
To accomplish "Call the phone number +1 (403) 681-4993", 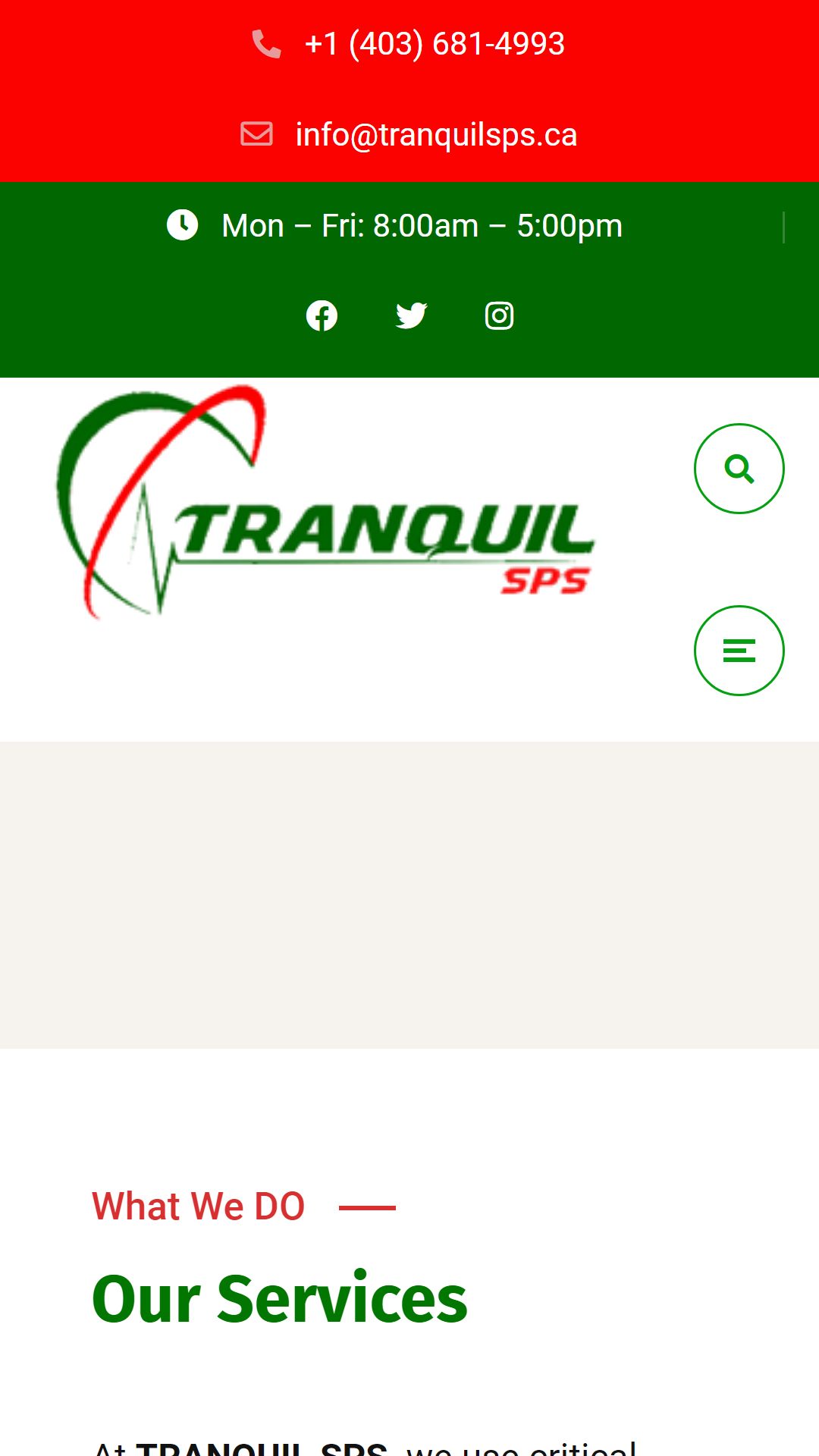I will [434, 44].
